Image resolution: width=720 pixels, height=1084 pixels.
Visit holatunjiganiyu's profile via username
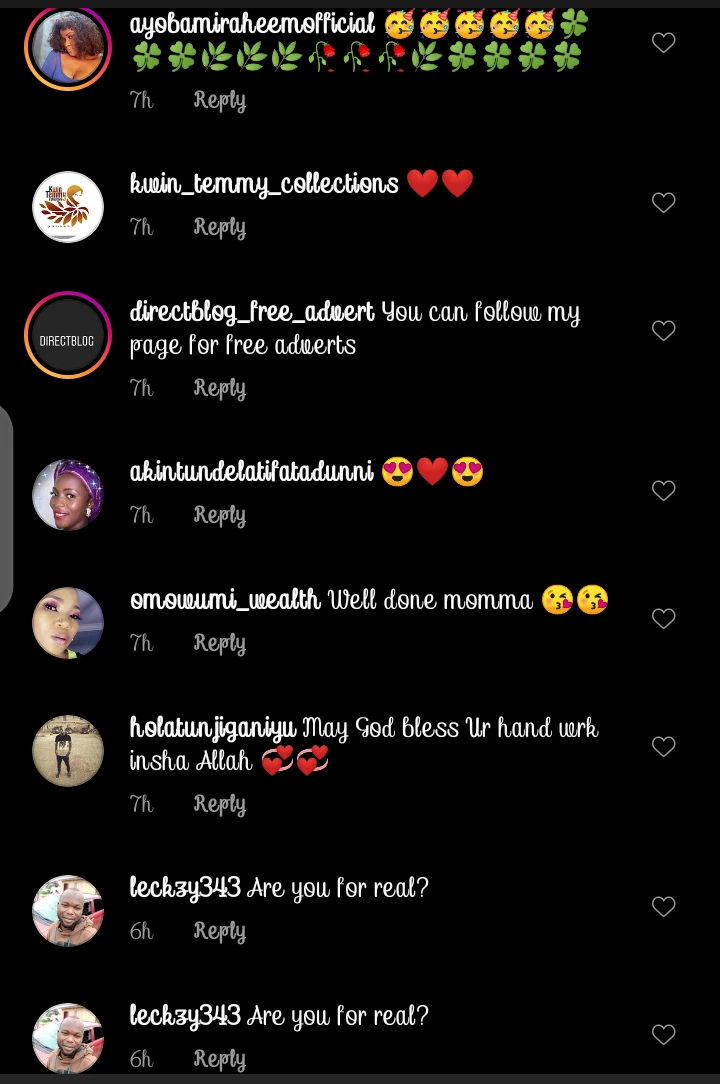(212, 728)
